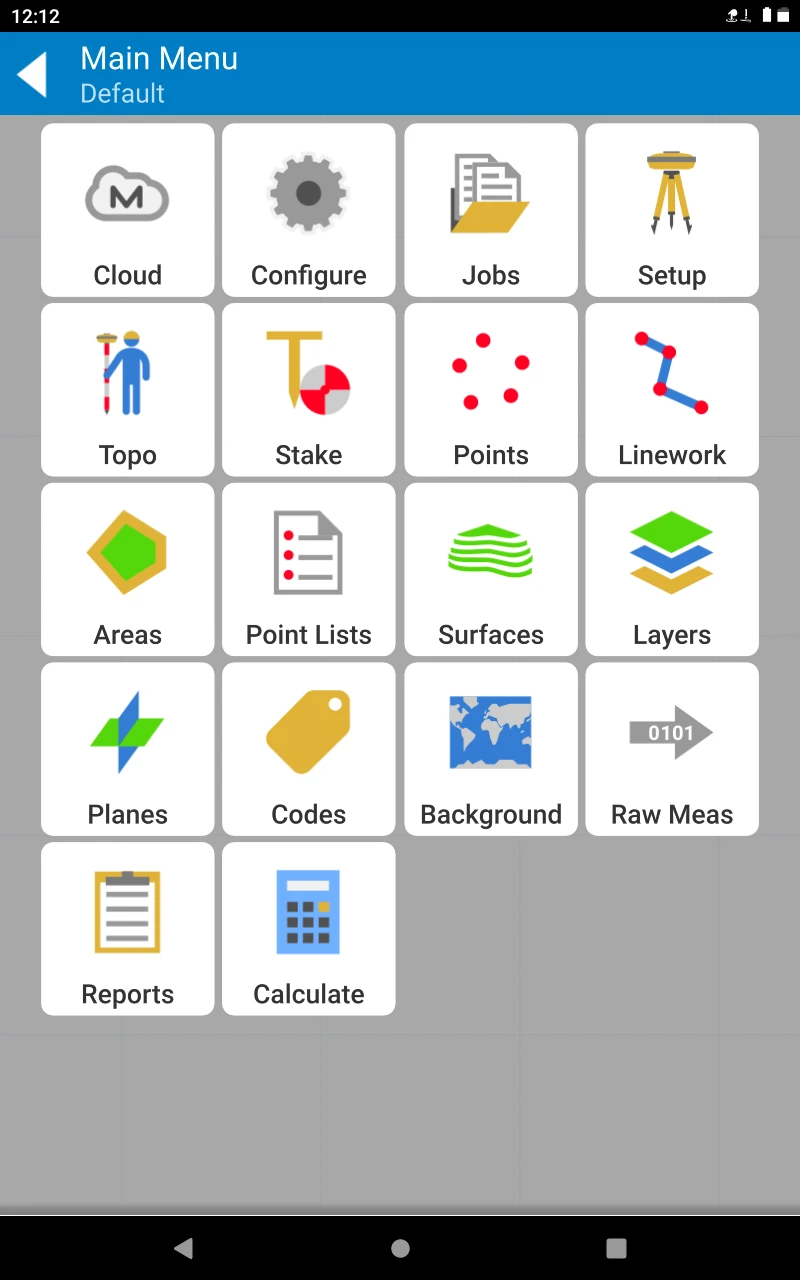Open Configure settings

309,210
